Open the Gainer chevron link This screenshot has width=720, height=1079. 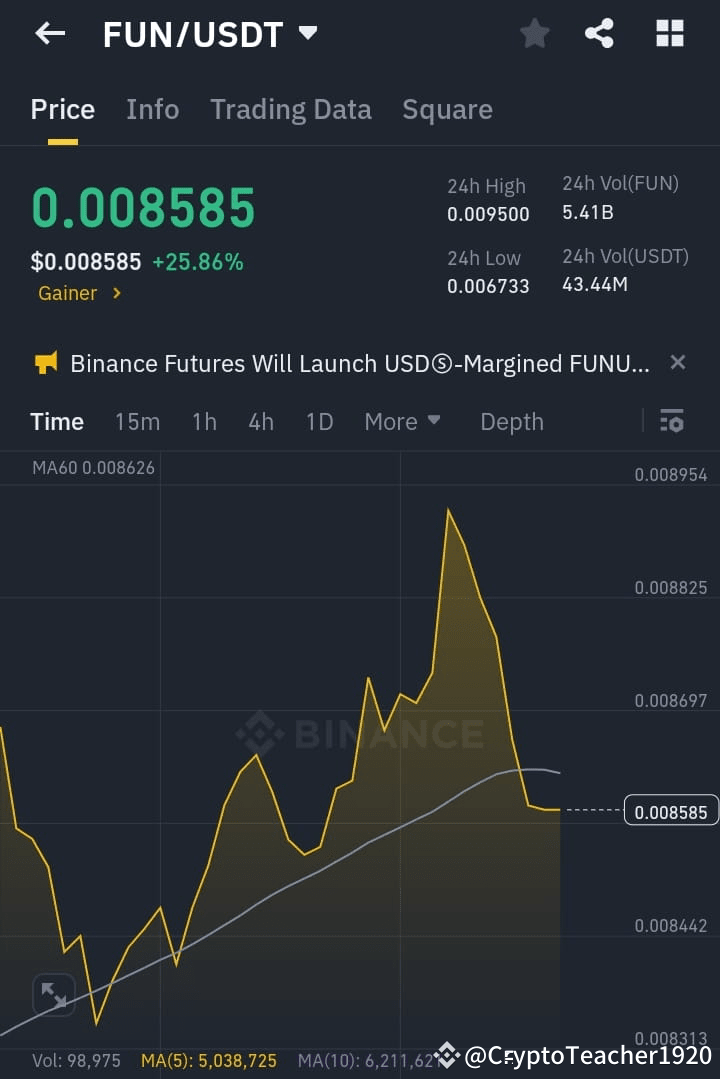click(80, 293)
